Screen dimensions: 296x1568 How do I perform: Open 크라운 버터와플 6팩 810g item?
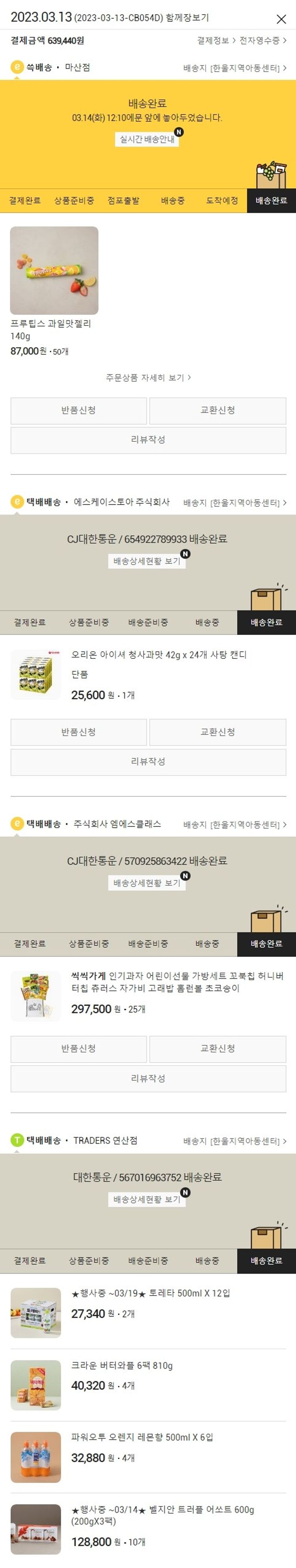pos(122,1365)
